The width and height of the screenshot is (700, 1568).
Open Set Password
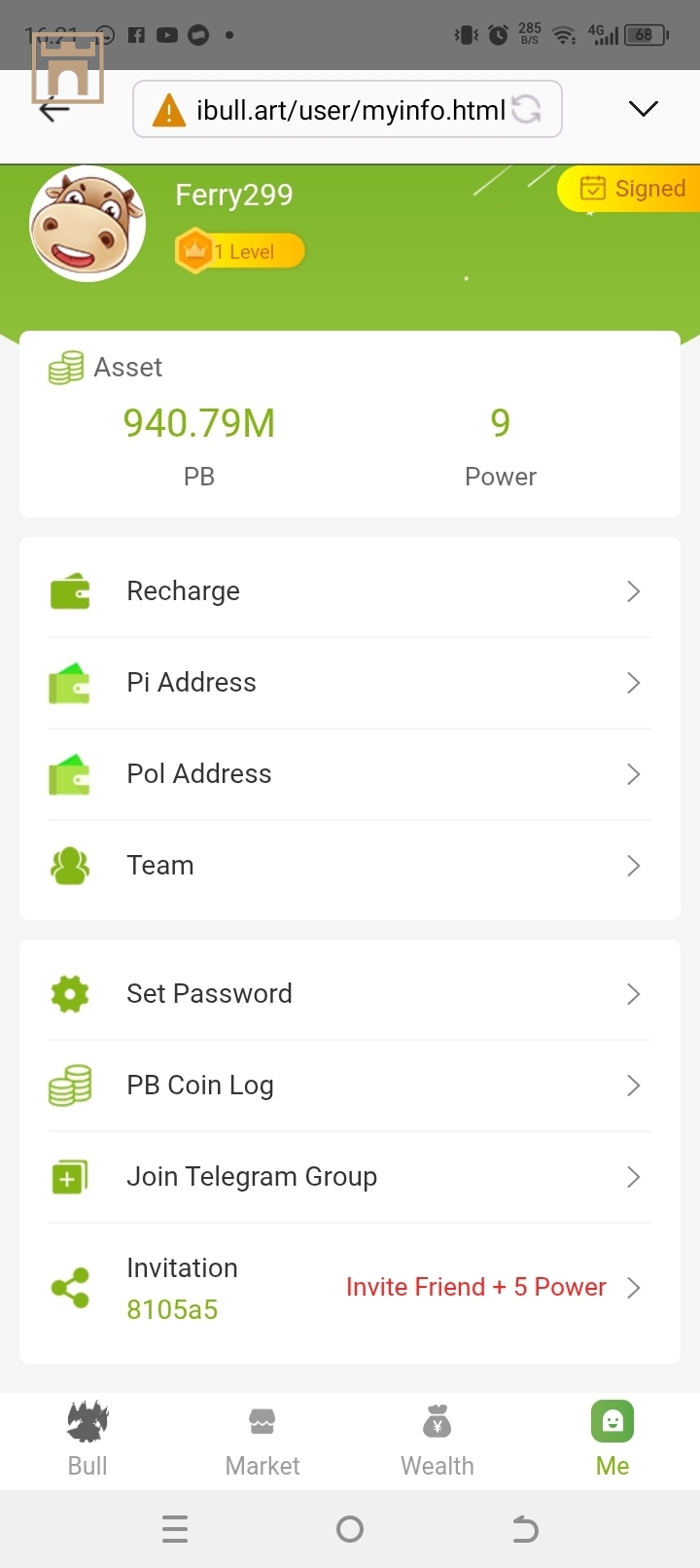[350, 994]
